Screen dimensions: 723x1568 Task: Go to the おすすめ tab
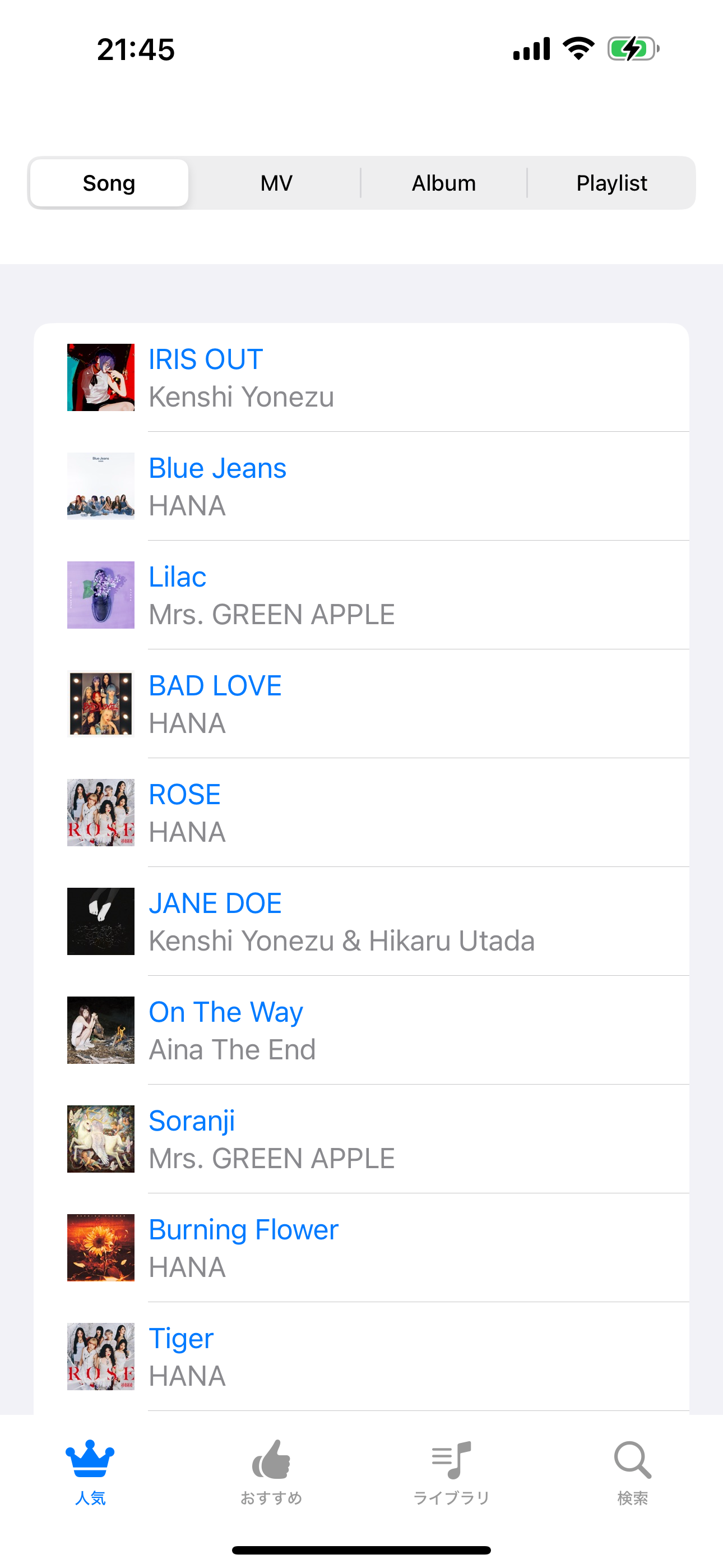[x=271, y=1473]
